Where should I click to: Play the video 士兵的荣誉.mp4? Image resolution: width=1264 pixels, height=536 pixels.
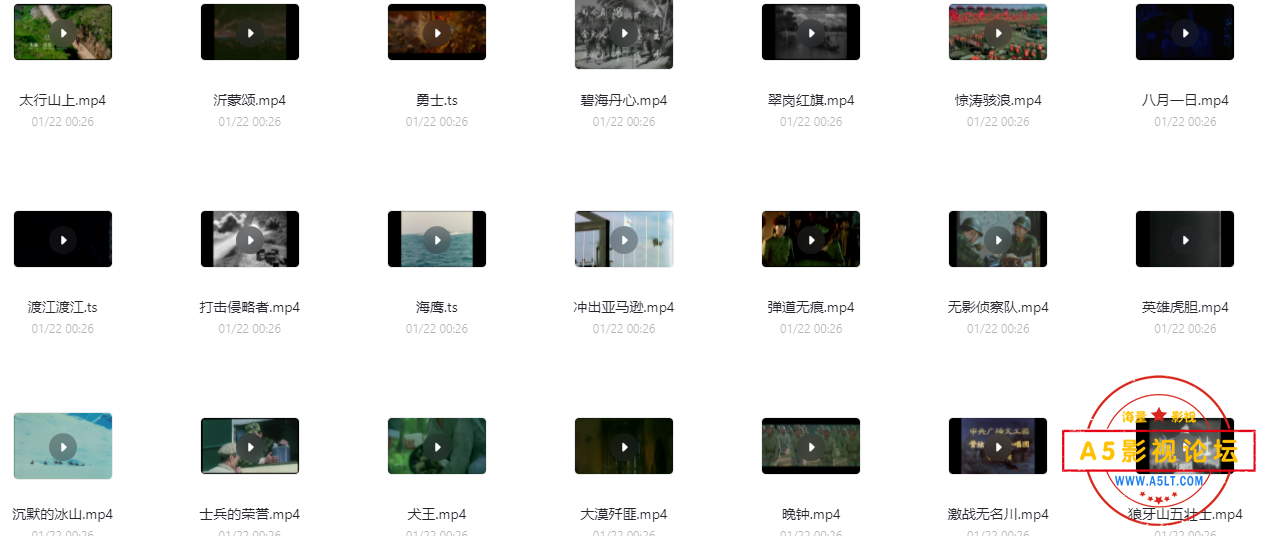pos(250,447)
